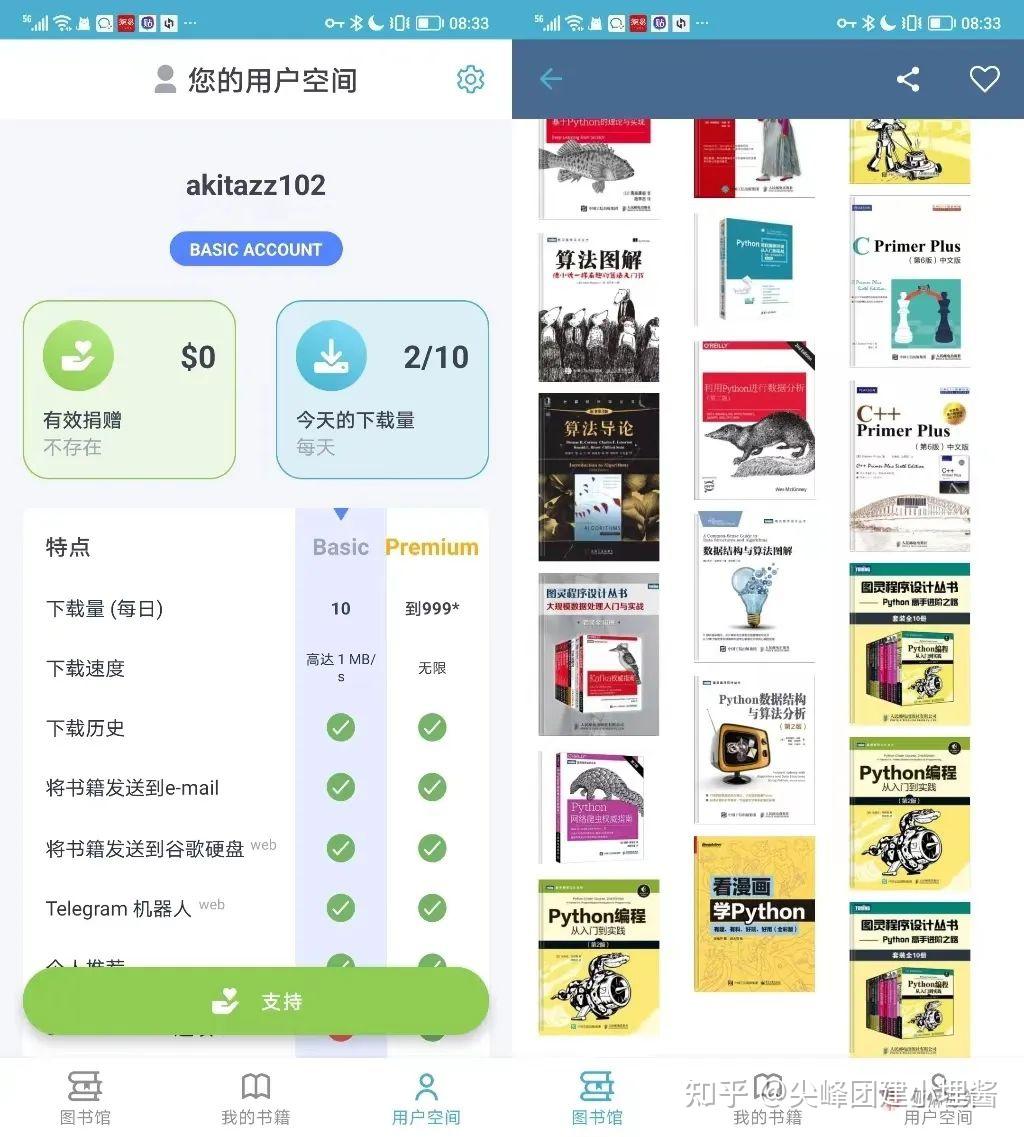1024x1137 pixels.
Task: Open settings via the gear icon
Action: pyautogui.click(x=470, y=79)
